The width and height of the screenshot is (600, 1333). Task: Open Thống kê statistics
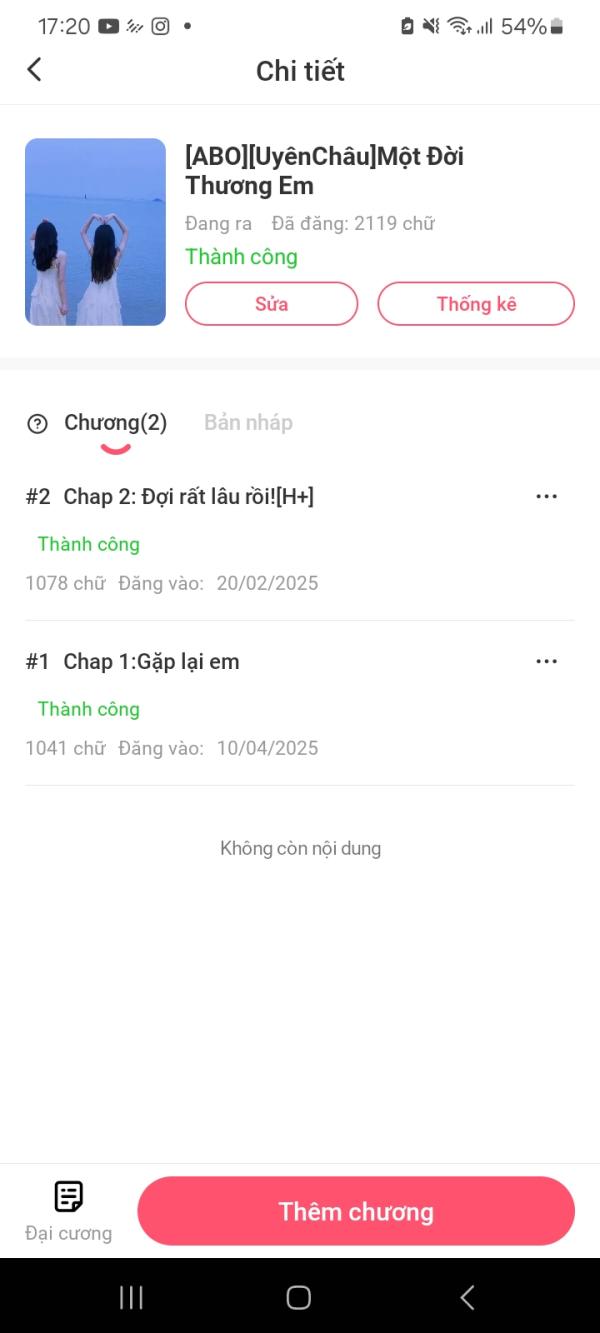476,304
